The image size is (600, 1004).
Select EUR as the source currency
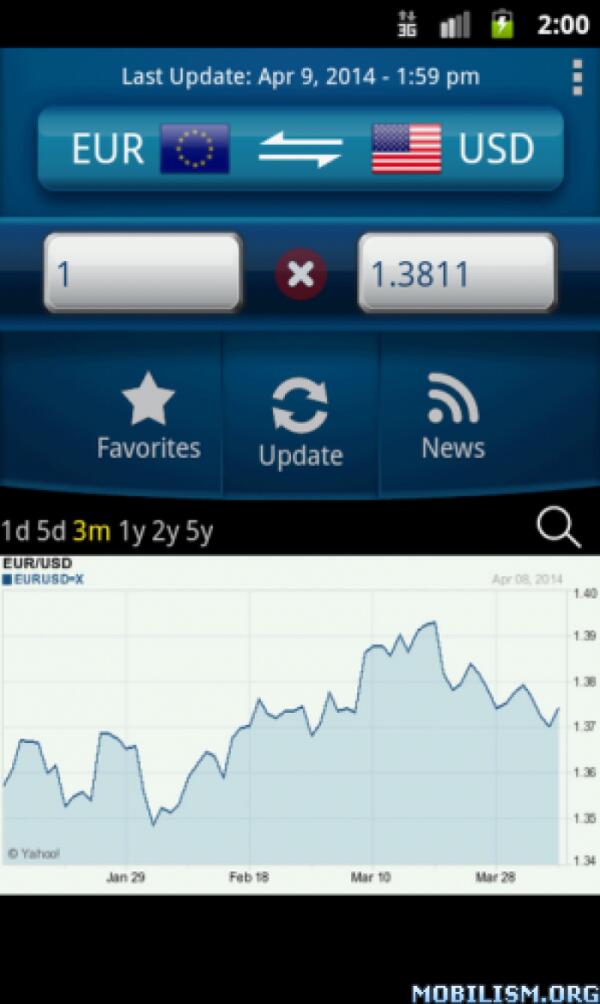[x=150, y=149]
